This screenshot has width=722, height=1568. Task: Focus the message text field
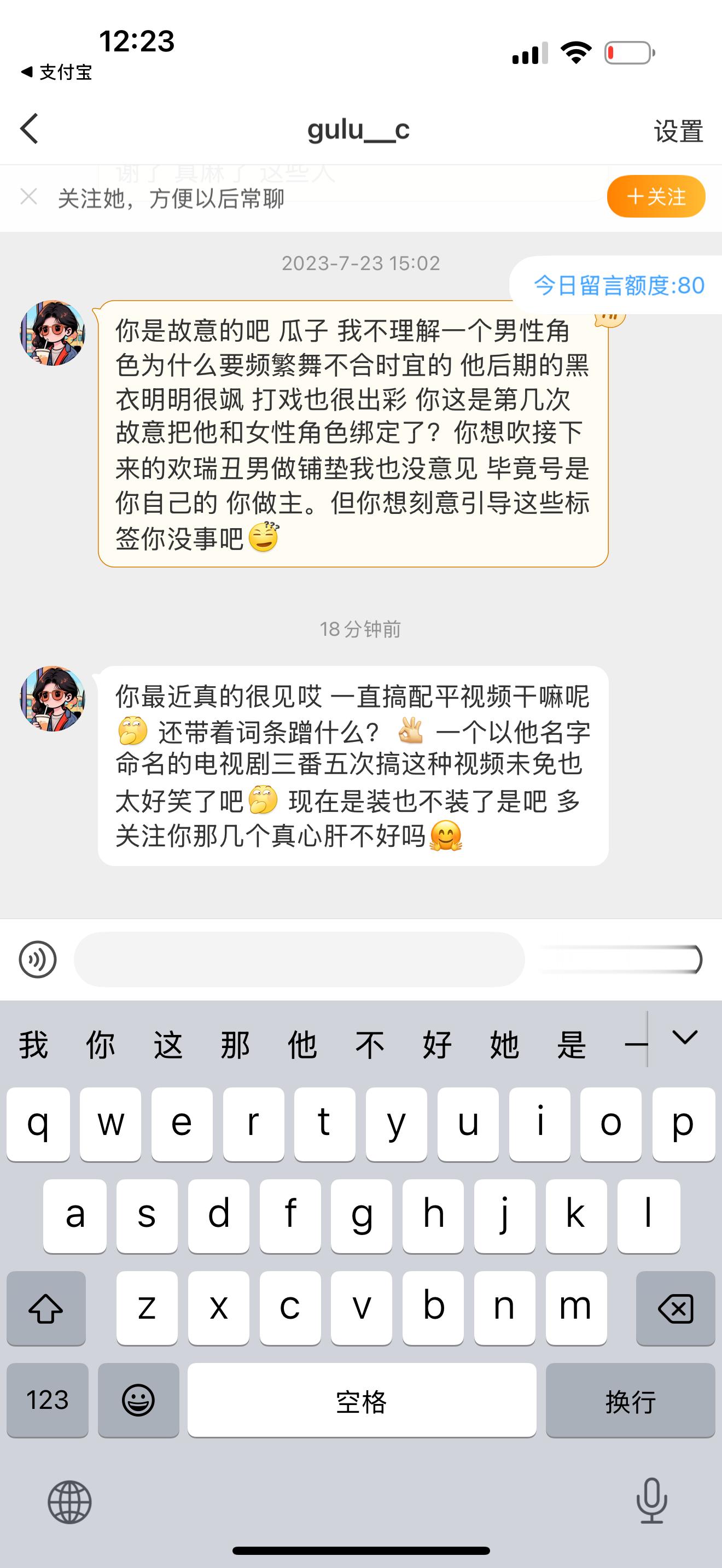tap(298, 960)
